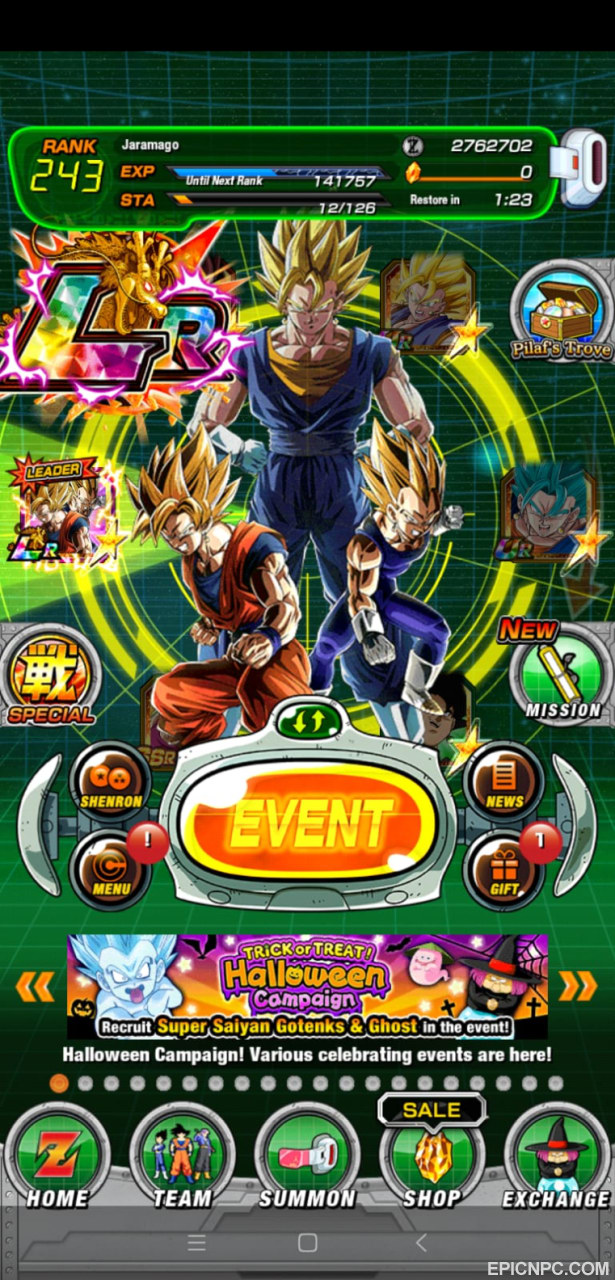Open the Halloween Campaign banner
This screenshot has width=615, height=1280.
click(x=307, y=986)
